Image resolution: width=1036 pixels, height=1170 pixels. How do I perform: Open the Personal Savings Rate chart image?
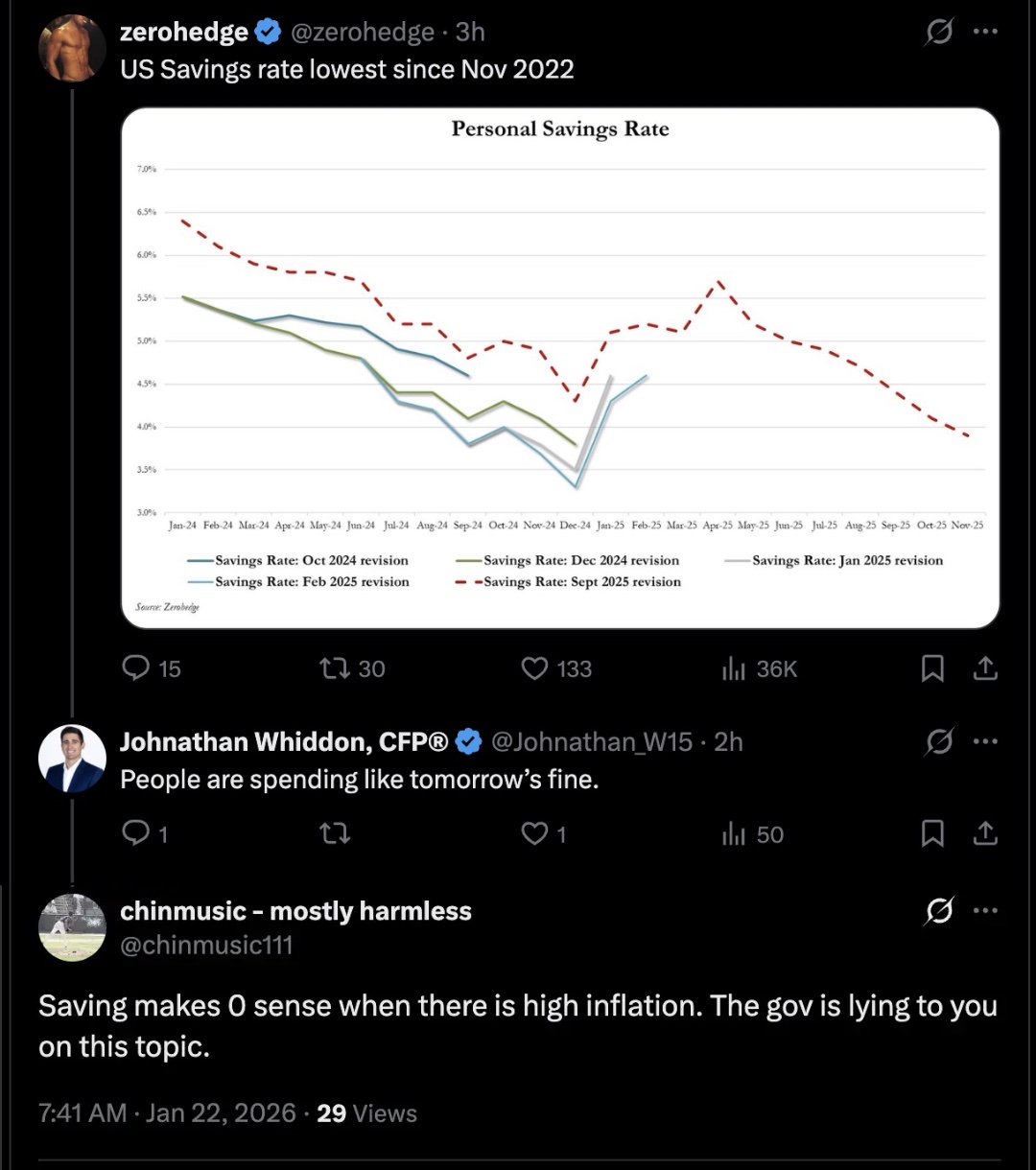pyautogui.click(x=560, y=368)
